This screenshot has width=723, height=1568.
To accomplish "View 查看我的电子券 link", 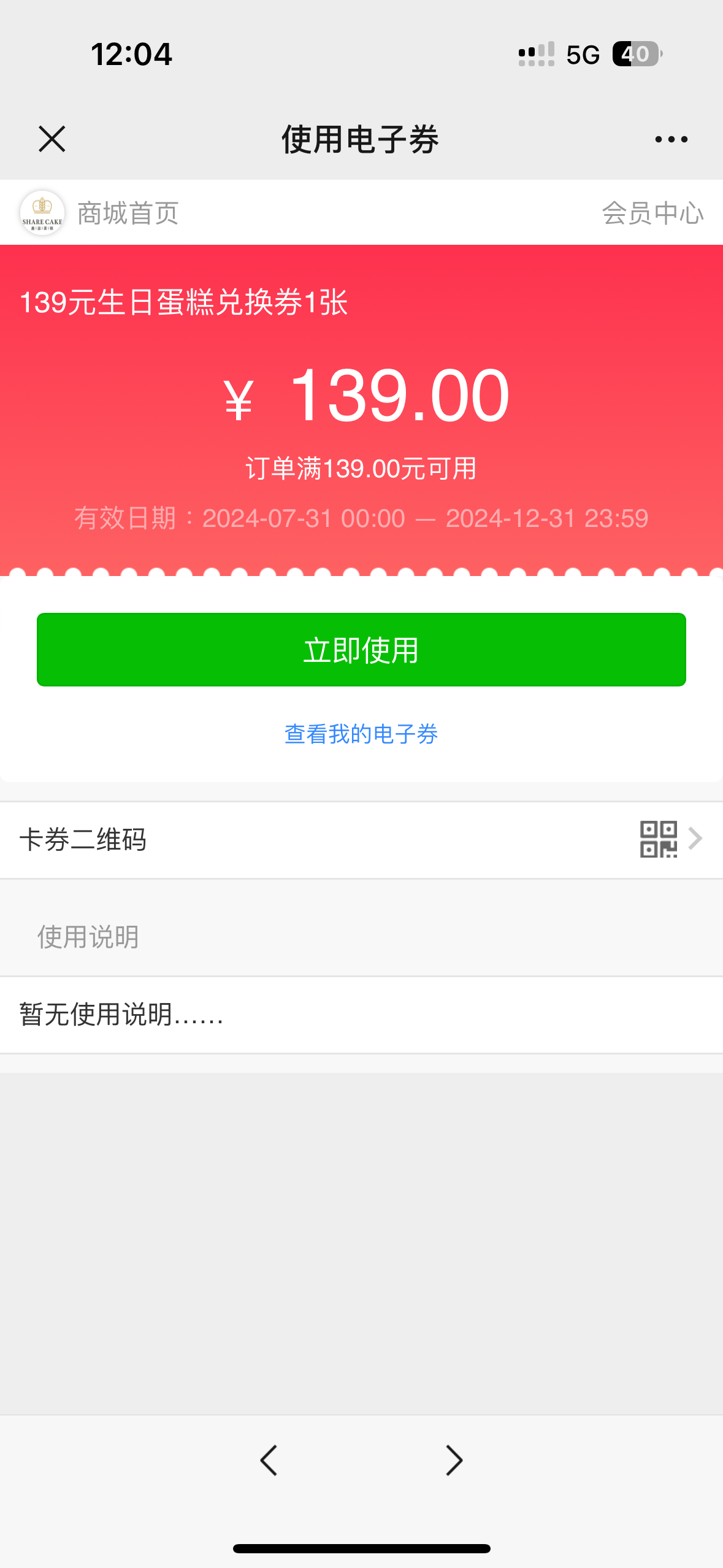I will 361,734.
